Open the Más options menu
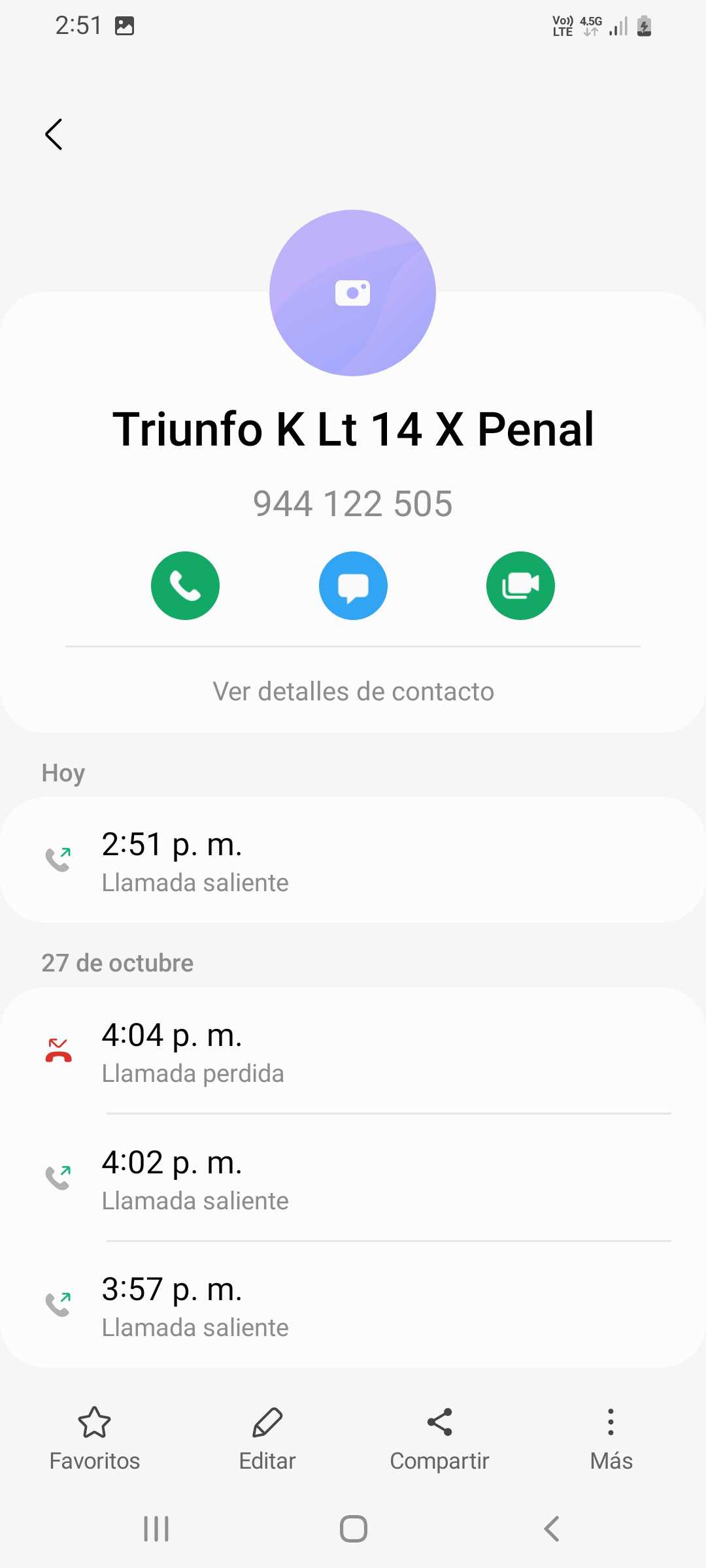This screenshot has width=706, height=1568. click(x=611, y=1438)
